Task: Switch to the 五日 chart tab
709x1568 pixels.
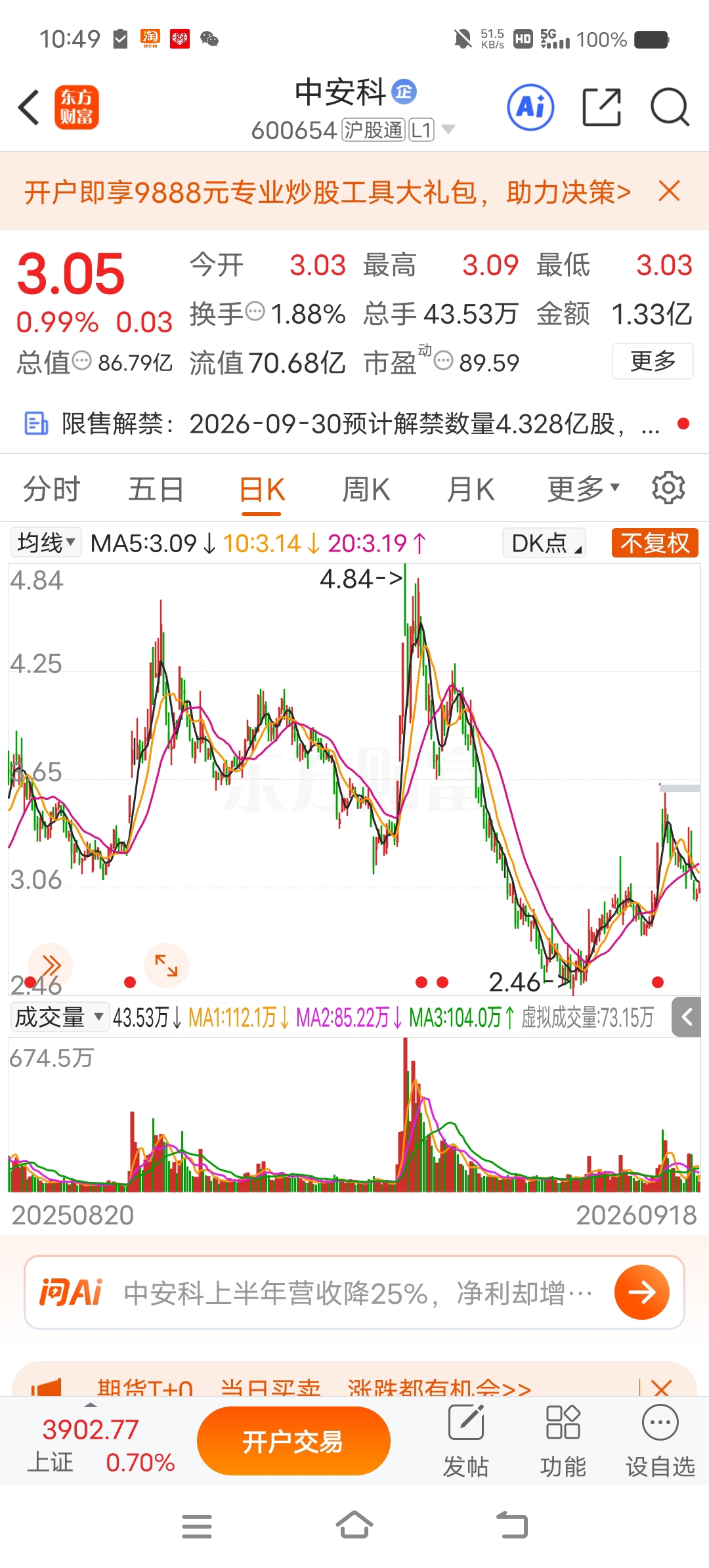Action: 156,490
